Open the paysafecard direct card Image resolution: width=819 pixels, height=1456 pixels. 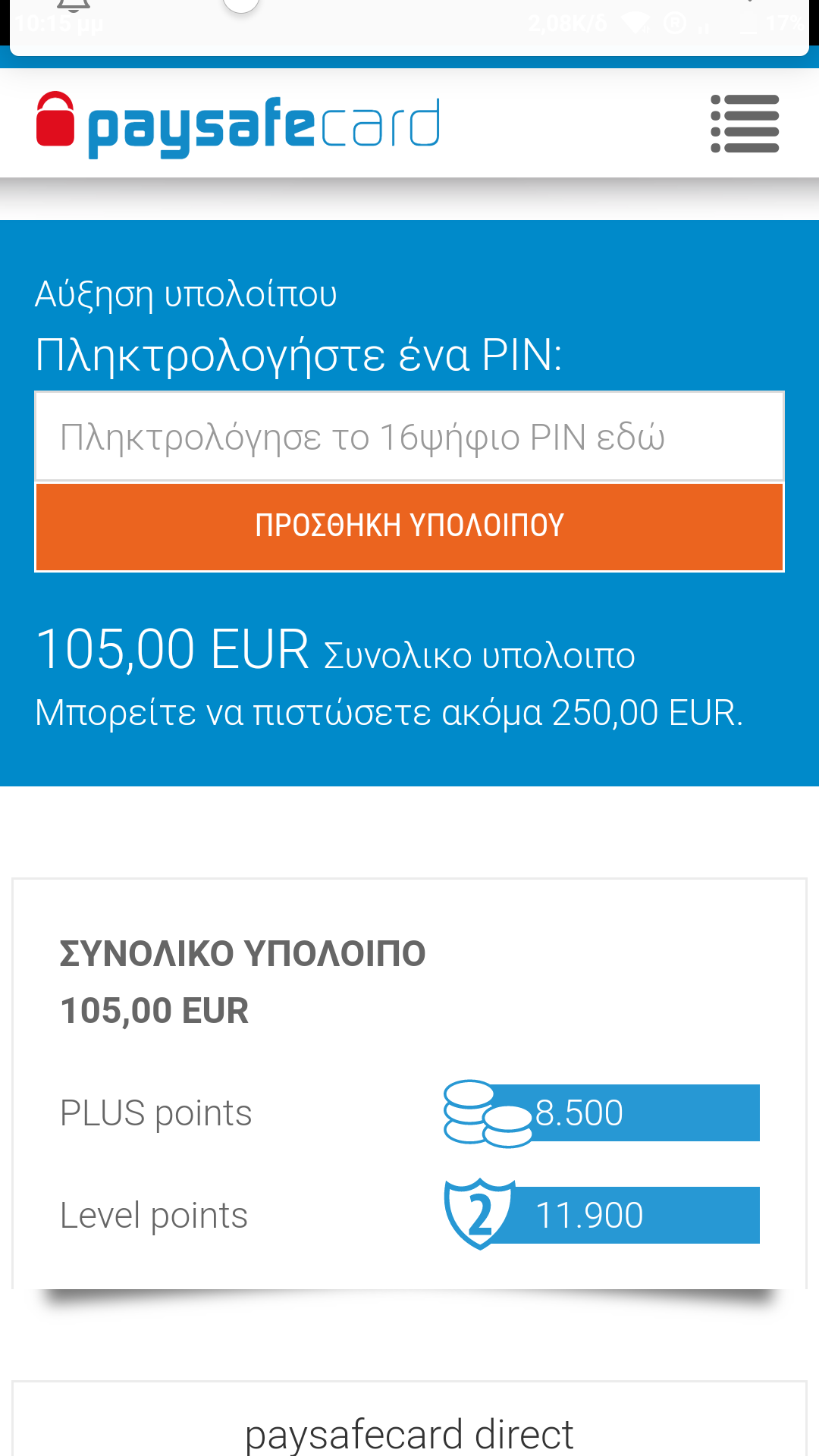tap(409, 1419)
